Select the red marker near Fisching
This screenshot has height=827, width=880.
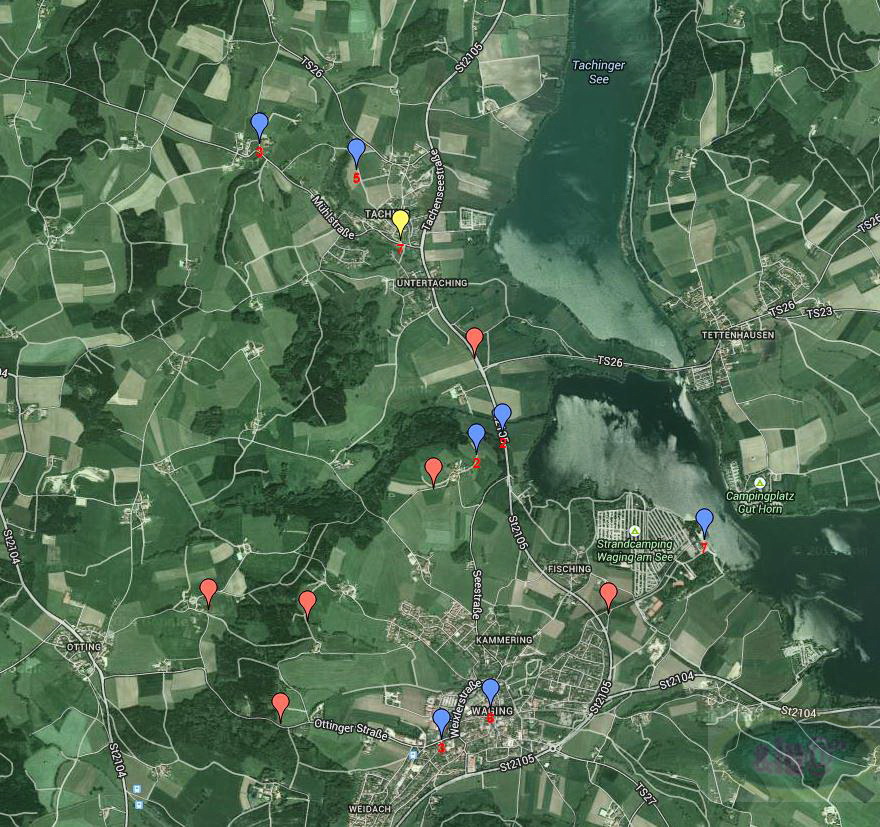[608, 595]
